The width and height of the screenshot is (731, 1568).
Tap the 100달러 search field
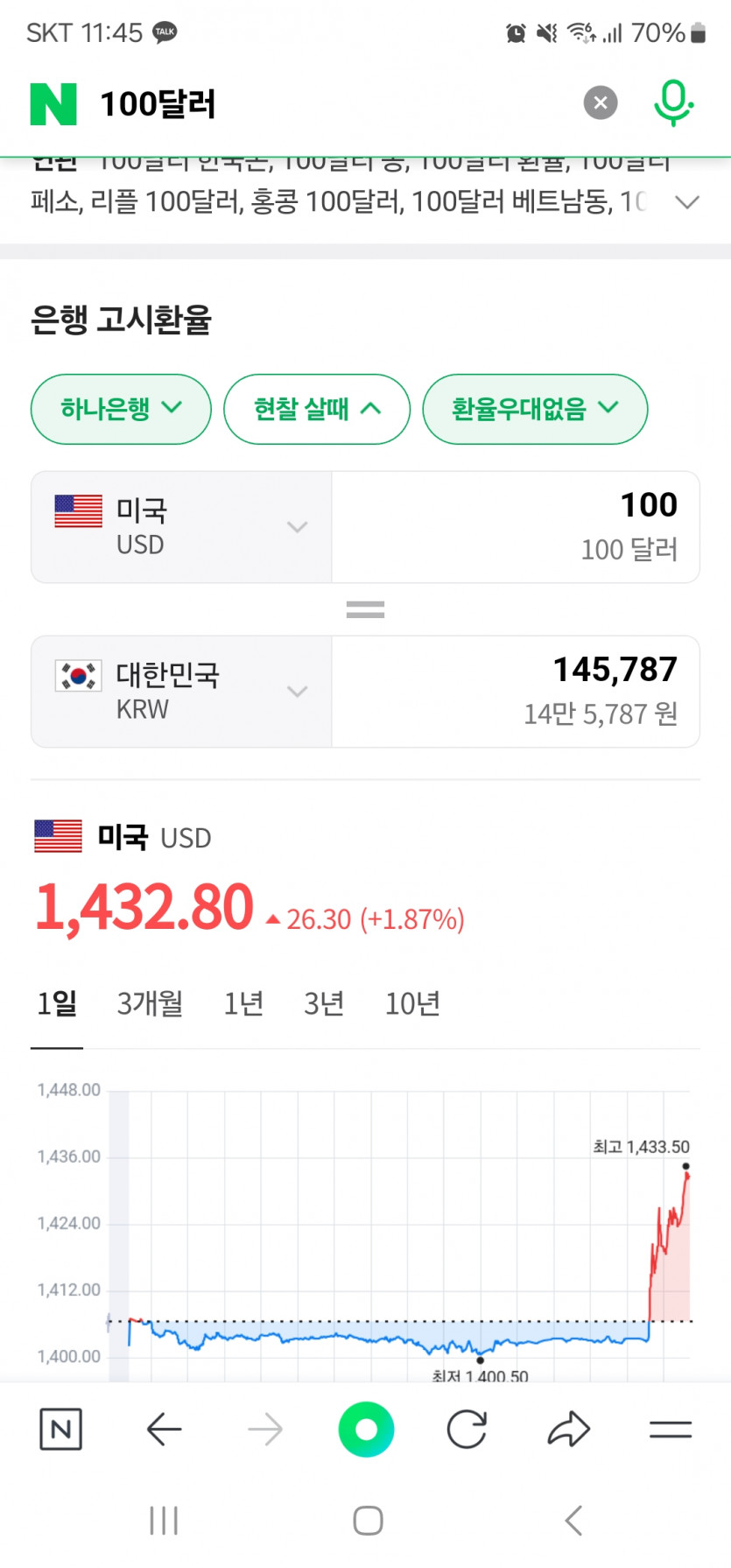[x=333, y=103]
